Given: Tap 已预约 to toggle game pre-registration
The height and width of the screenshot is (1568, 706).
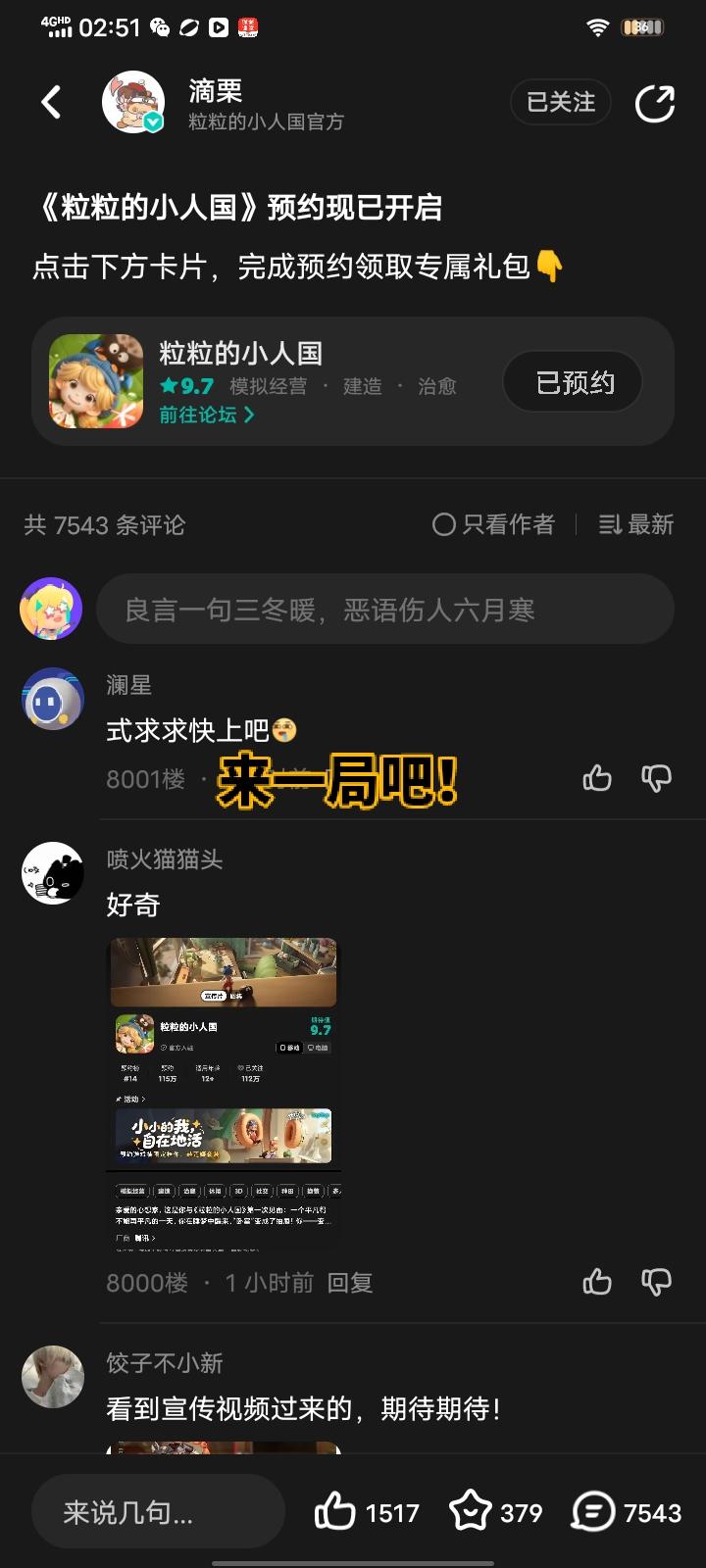Looking at the screenshot, I should tap(572, 382).
